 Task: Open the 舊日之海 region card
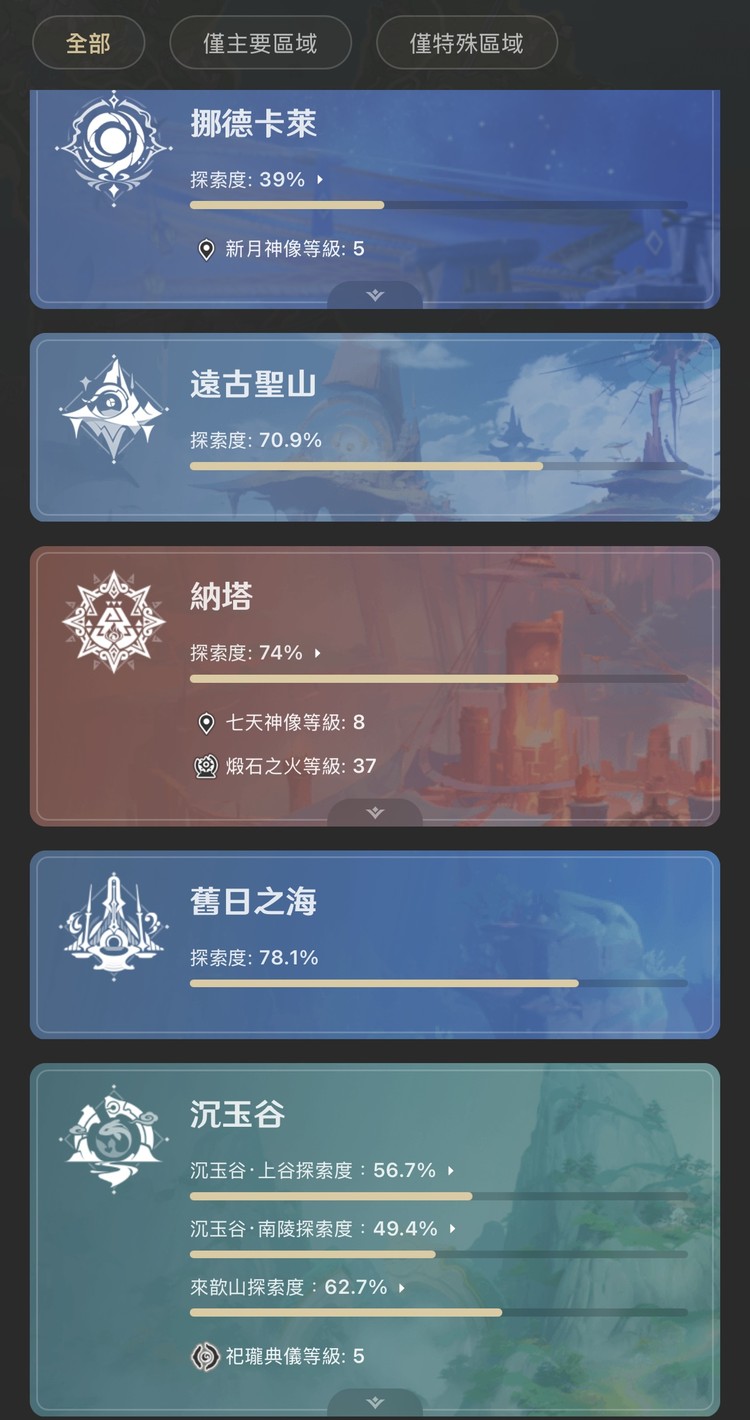click(375, 945)
